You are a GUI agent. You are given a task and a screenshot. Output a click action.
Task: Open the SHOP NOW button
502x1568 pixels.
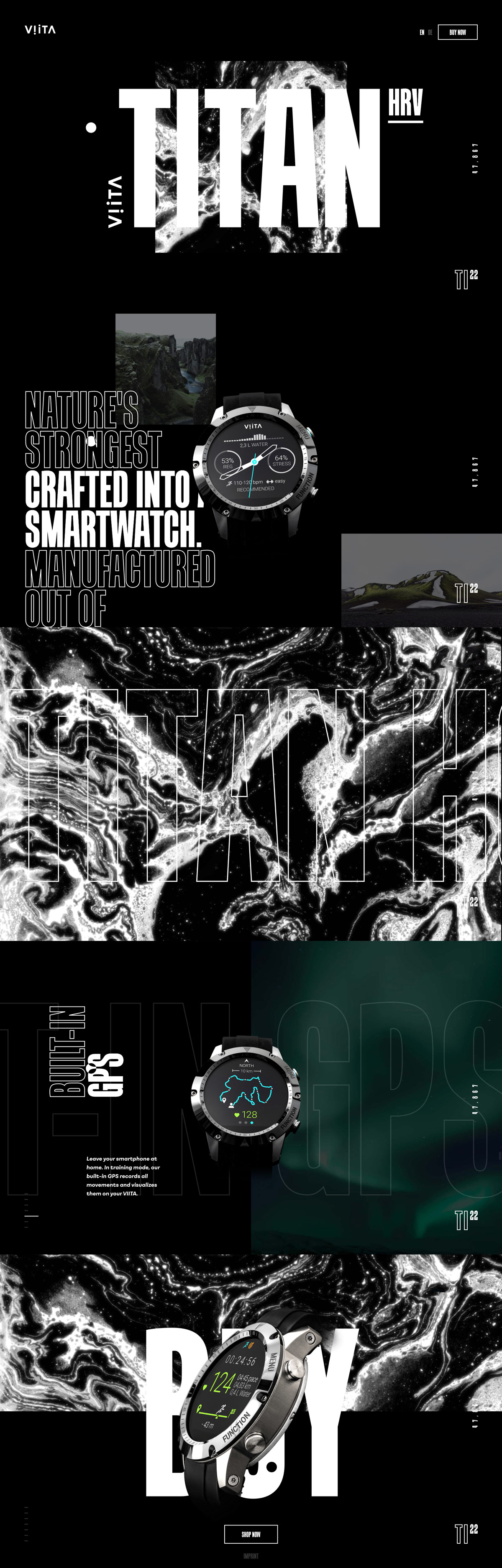(251, 1534)
